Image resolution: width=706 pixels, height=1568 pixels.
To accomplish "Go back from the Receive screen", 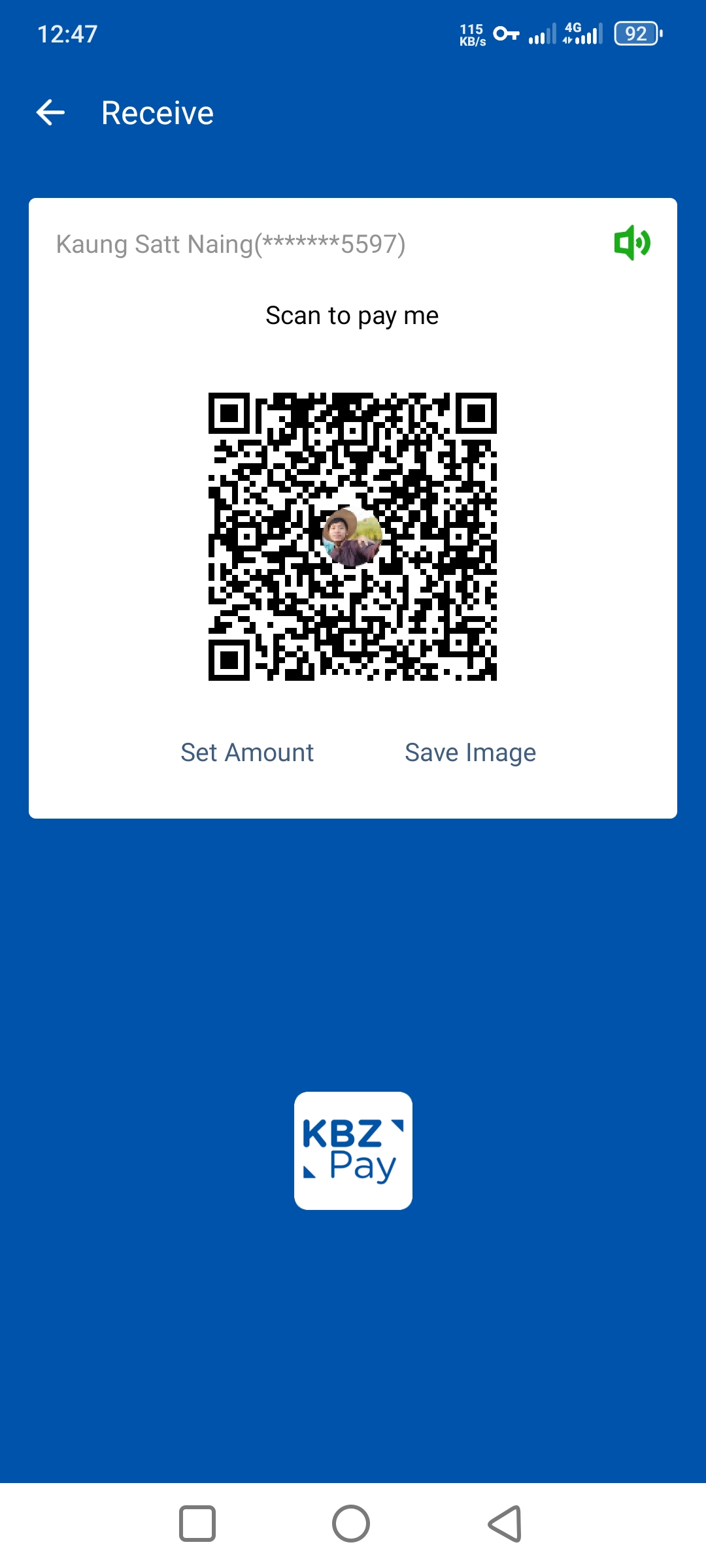I will tap(50, 112).
